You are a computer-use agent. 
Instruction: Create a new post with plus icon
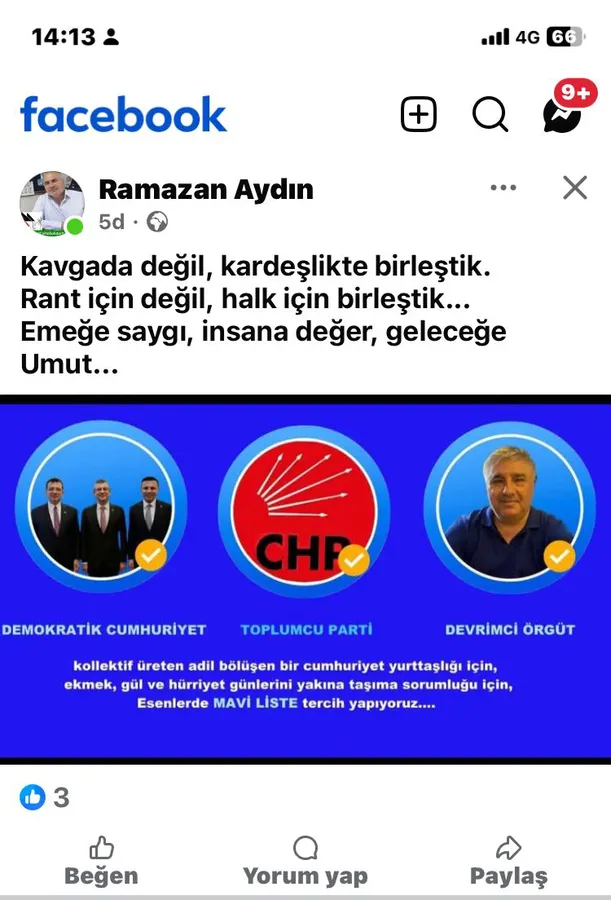tap(419, 115)
